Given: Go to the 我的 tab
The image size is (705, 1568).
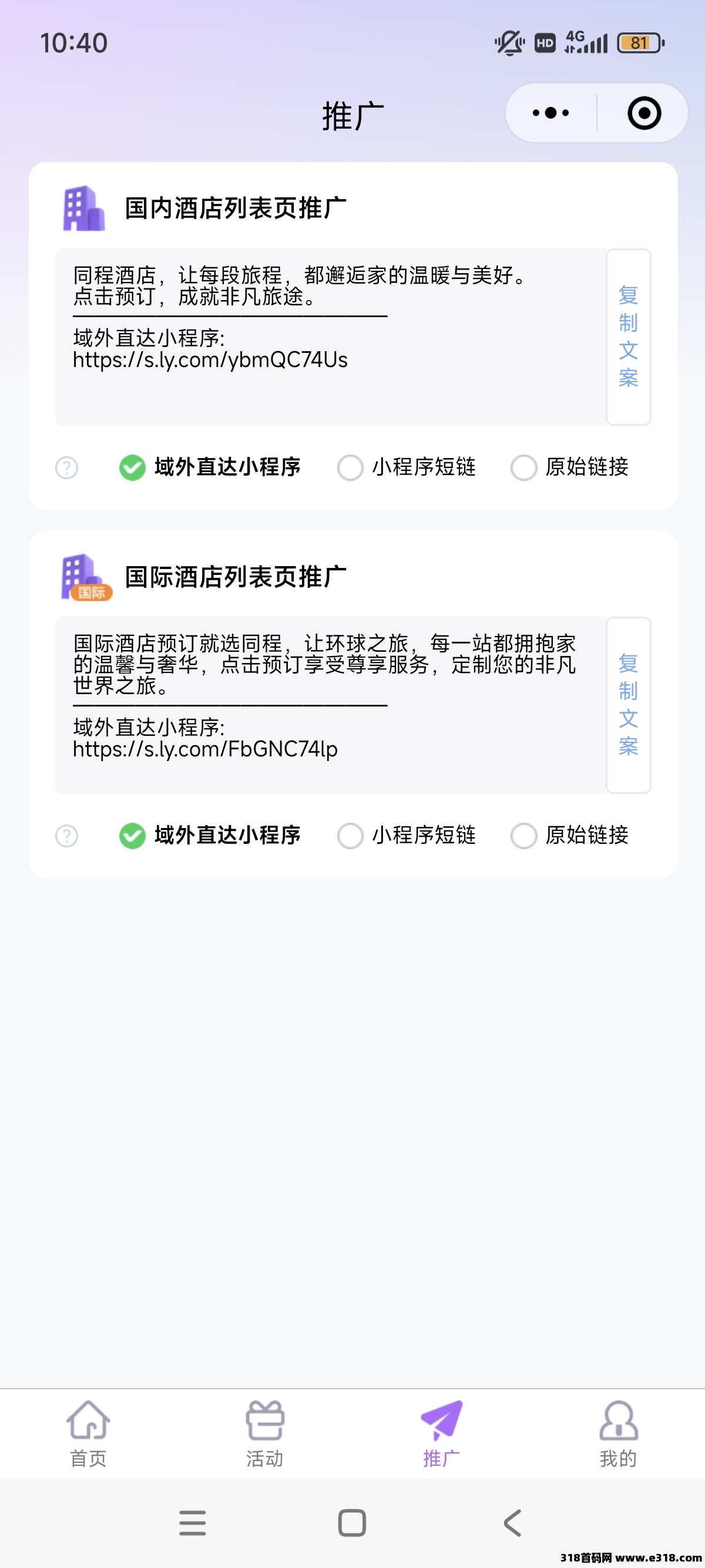Looking at the screenshot, I should (x=618, y=1434).
